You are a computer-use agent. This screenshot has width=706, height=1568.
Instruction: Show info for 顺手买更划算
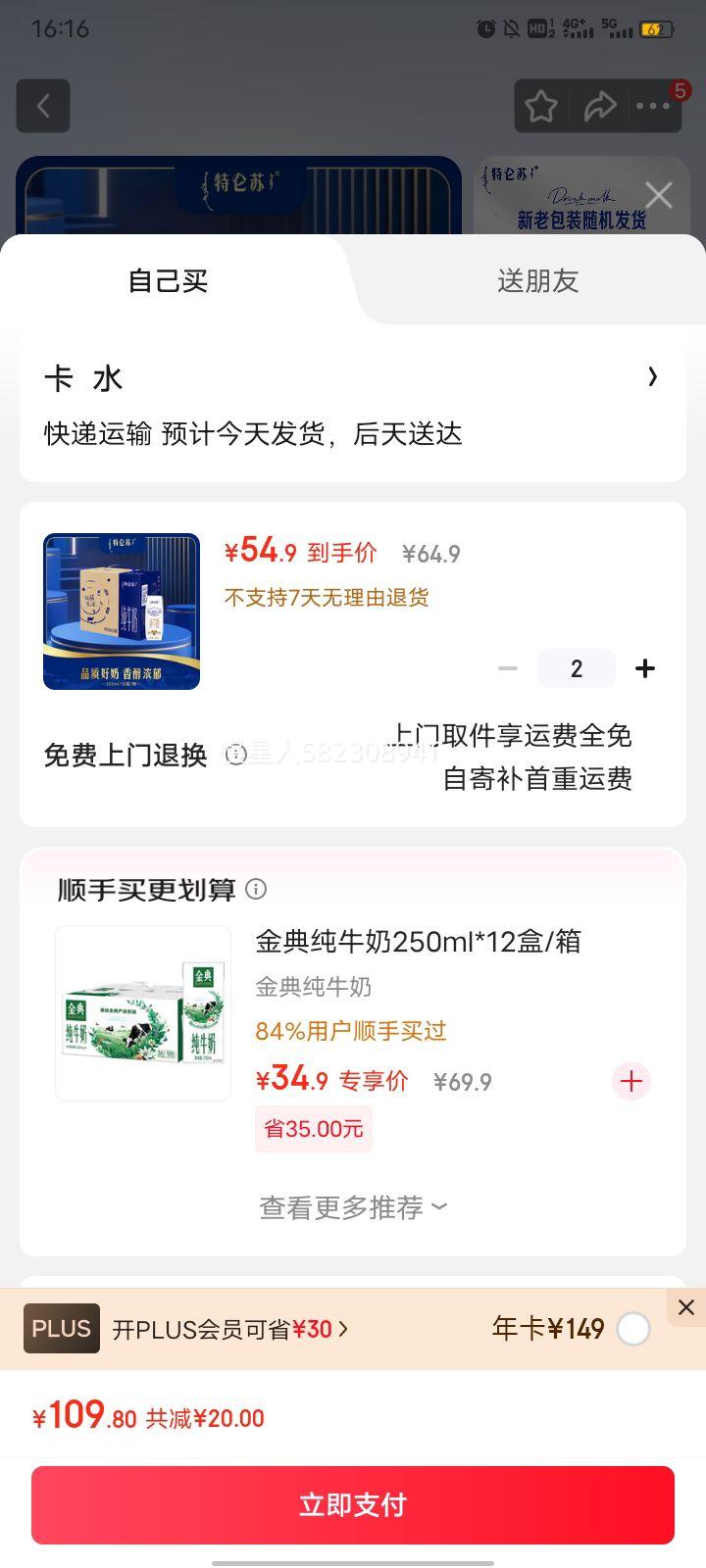[256, 889]
